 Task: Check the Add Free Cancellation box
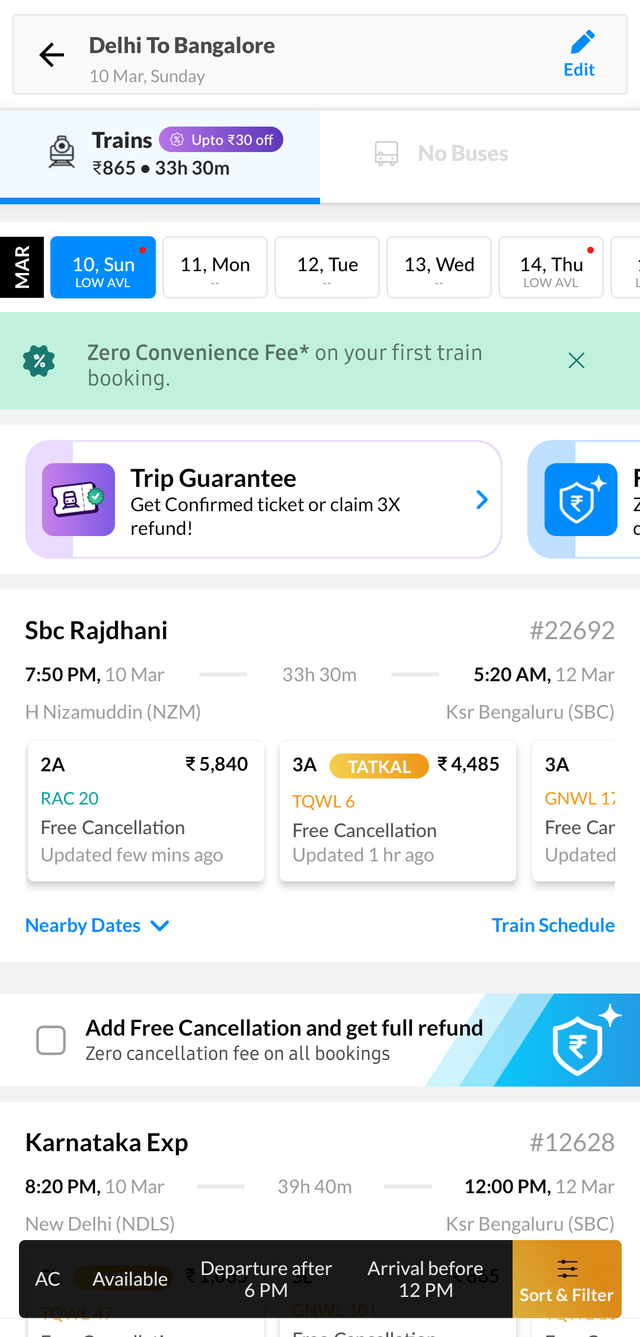click(51, 1040)
